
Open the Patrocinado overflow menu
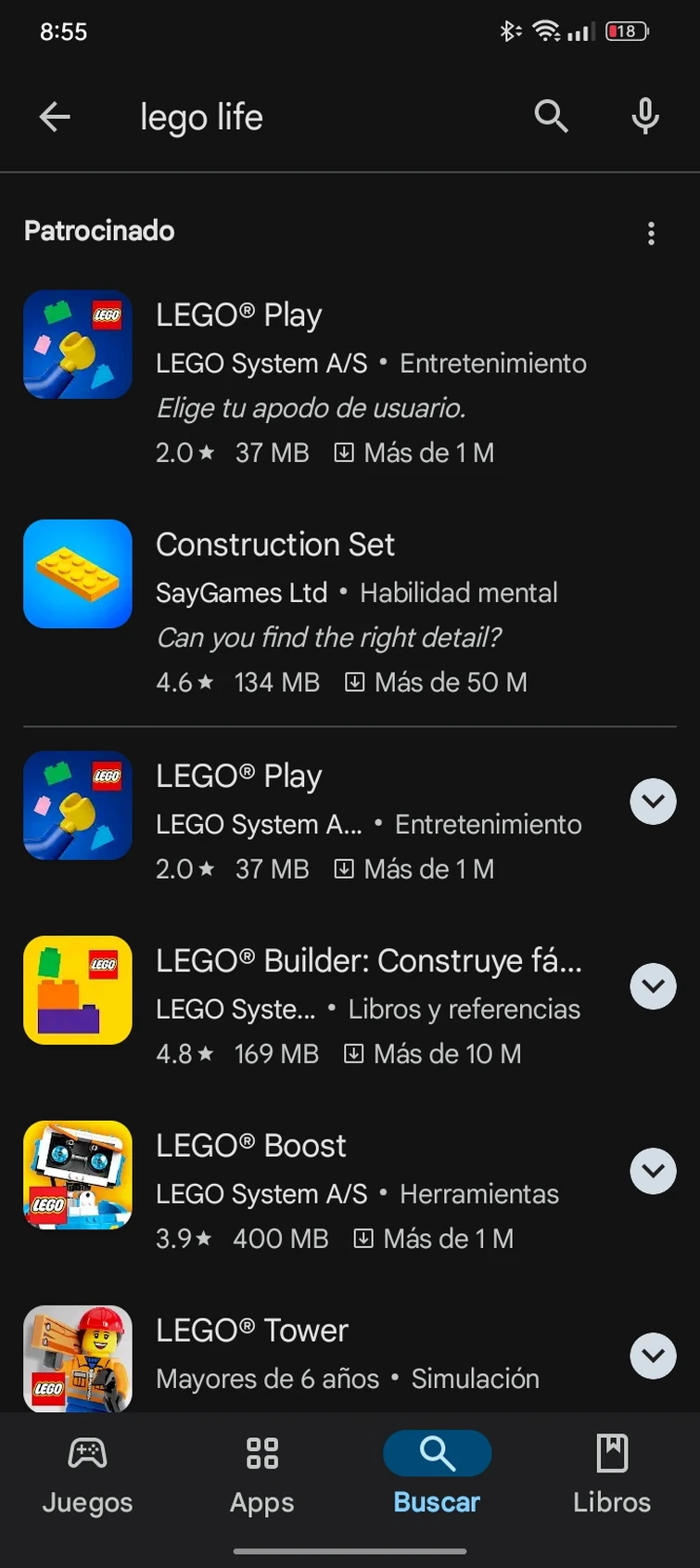[x=652, y=233]
